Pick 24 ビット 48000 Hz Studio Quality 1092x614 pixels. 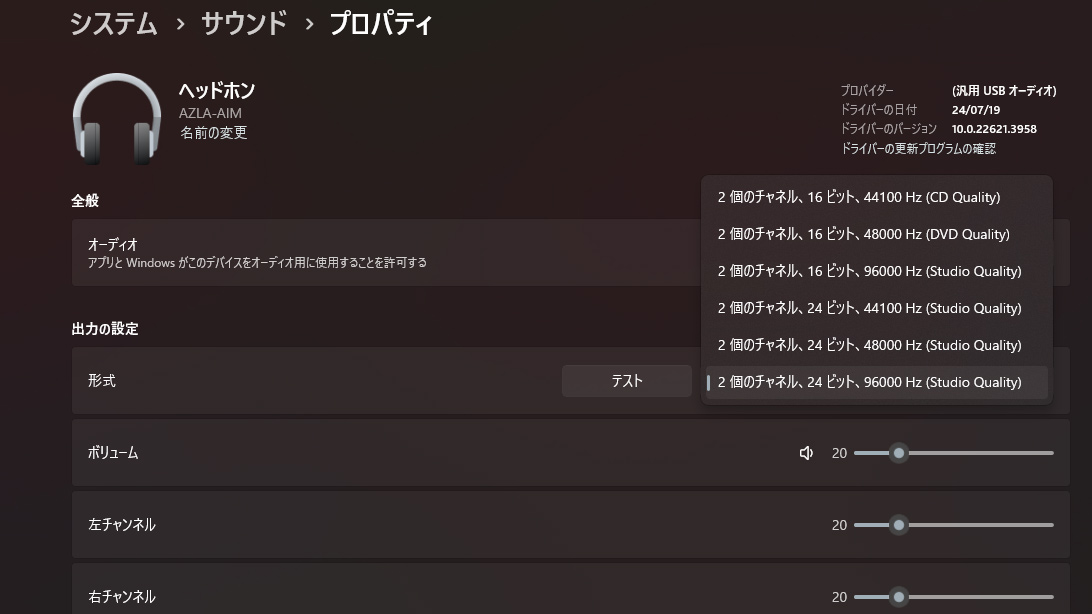(x=869, y=345)
